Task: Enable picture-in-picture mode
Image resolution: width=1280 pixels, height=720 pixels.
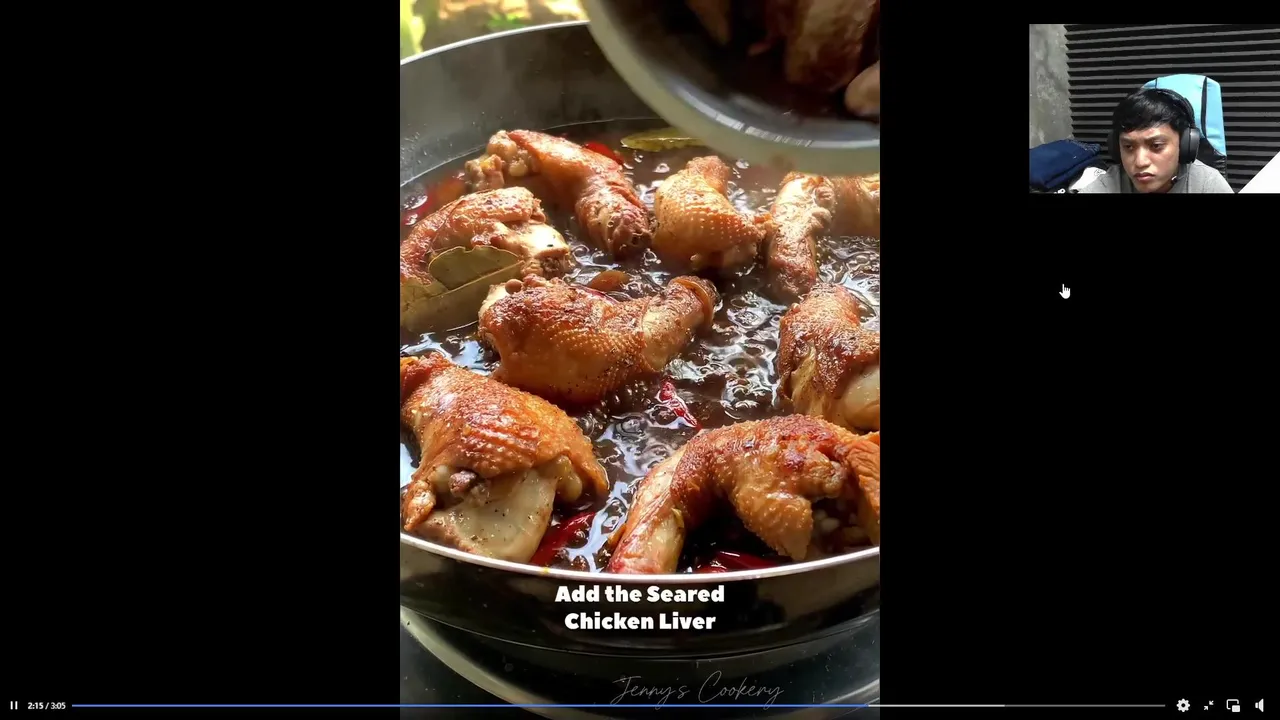Action: 1233,706
